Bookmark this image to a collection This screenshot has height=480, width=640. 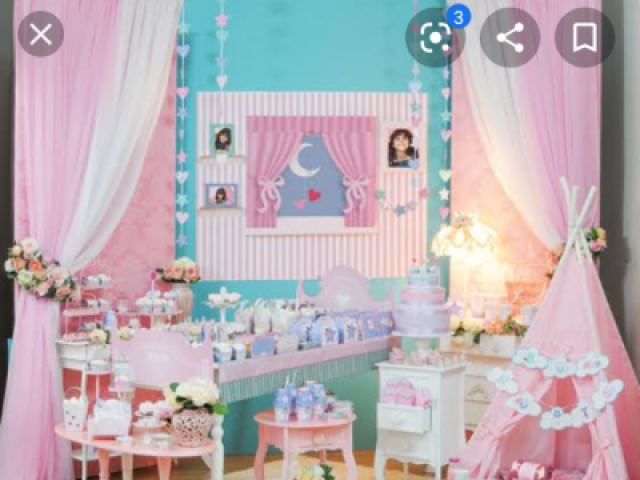coord(585,38)
